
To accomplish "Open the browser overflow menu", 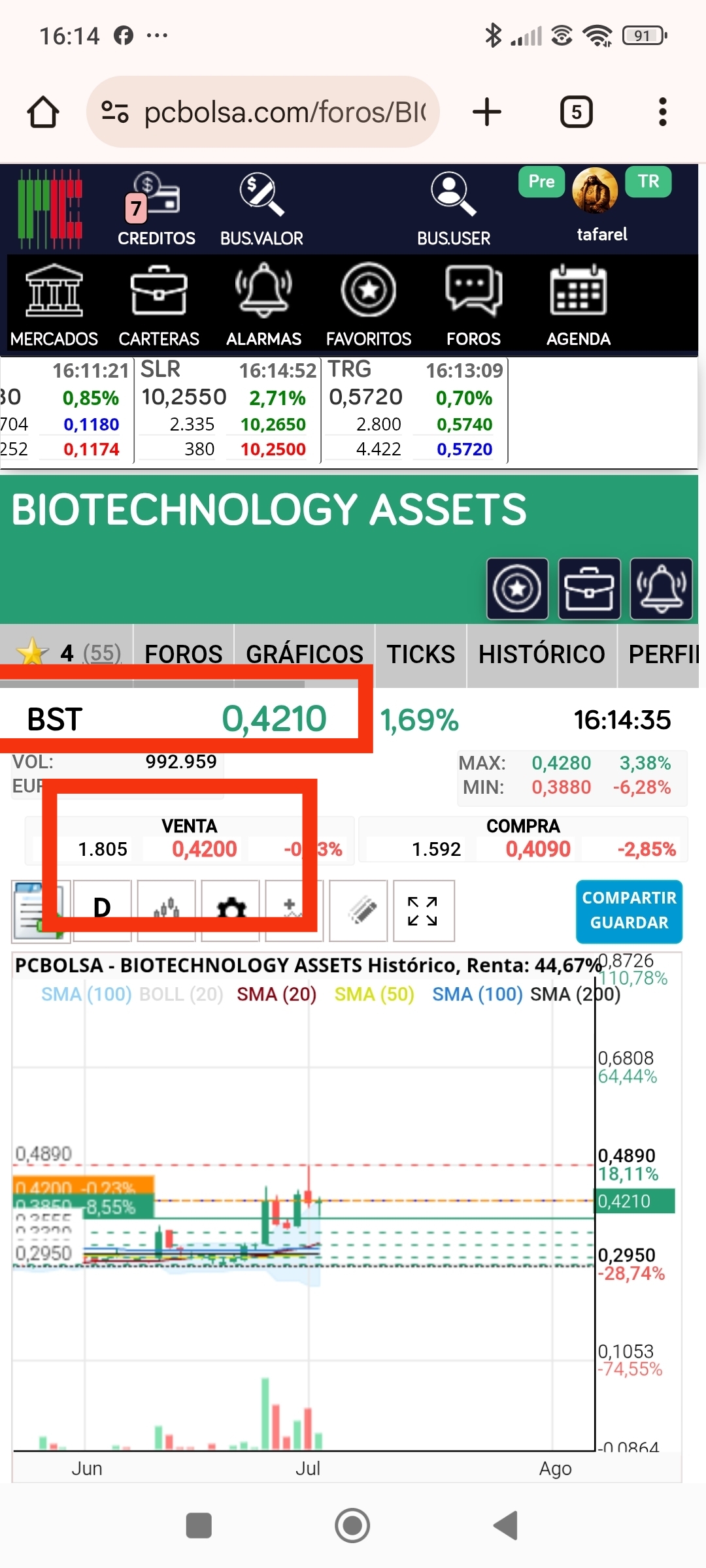I will click(663, 112).
